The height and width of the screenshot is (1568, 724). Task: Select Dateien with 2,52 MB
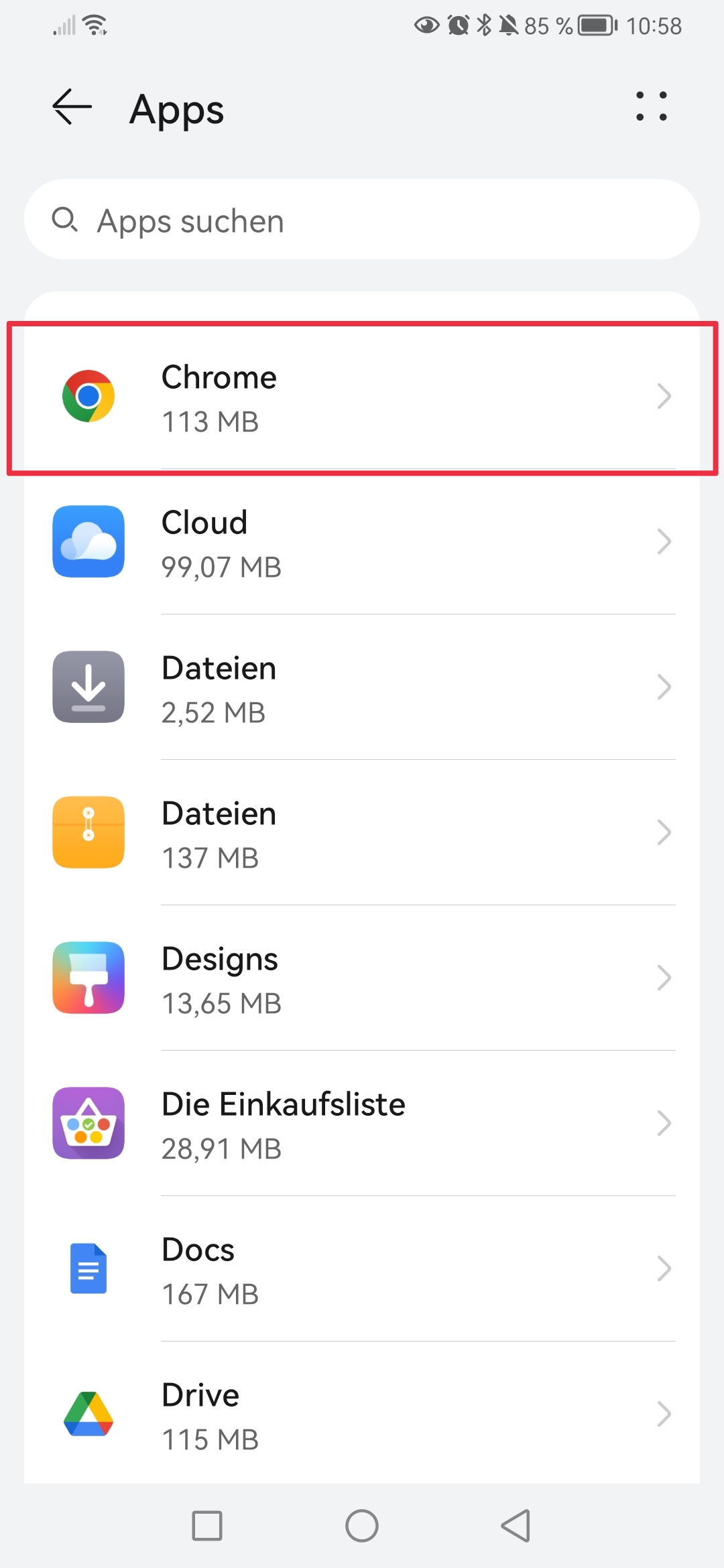pyautogui.click(x=362, y=688)
